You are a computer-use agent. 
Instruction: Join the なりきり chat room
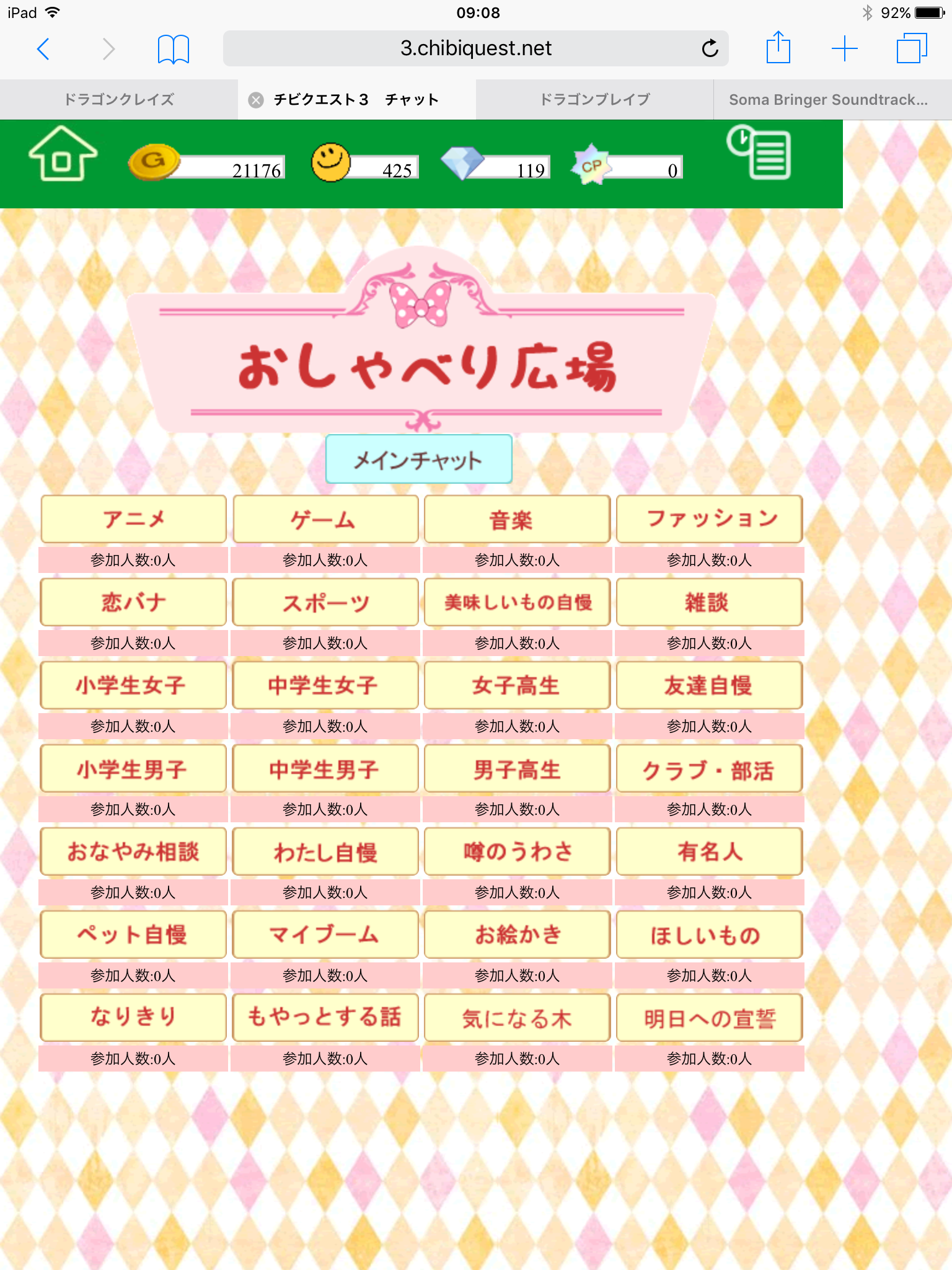tap(133, 1018)
